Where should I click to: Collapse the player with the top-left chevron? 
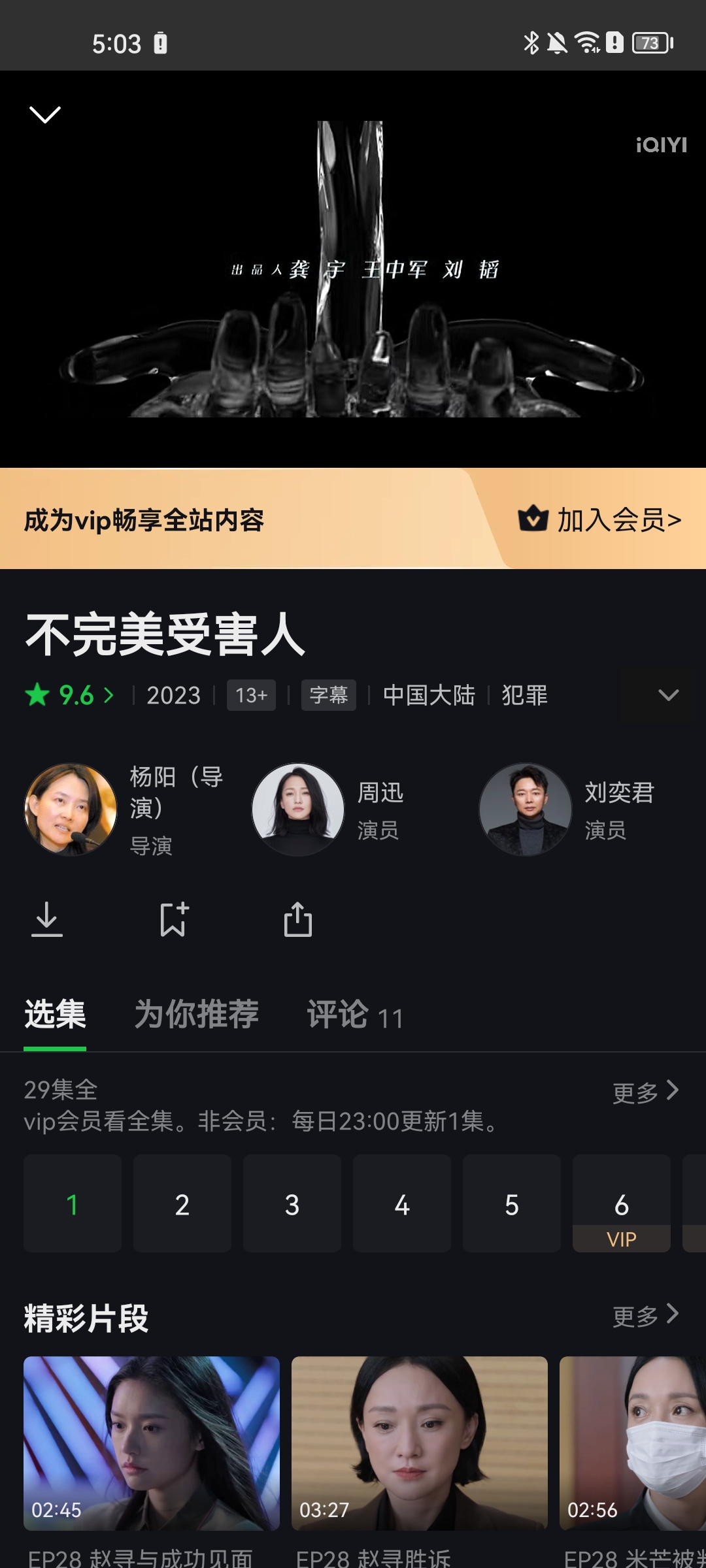click(44, 116)
